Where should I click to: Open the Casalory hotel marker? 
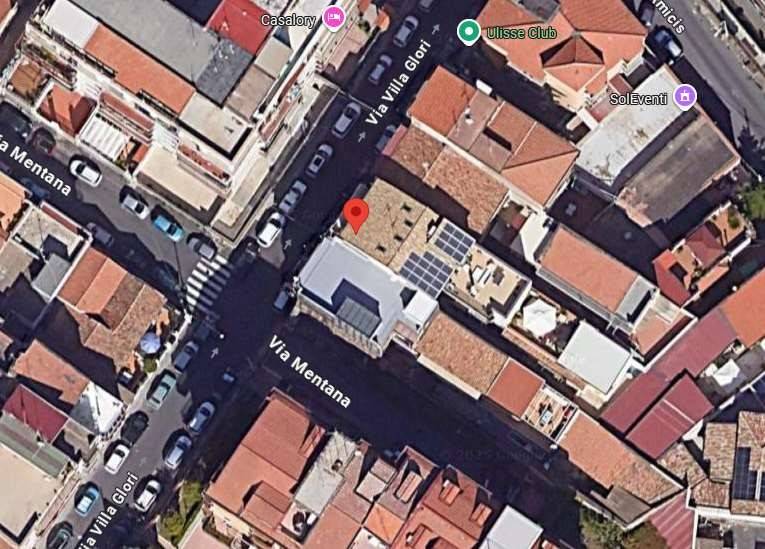pyautogui.click(x=334, y=17)
